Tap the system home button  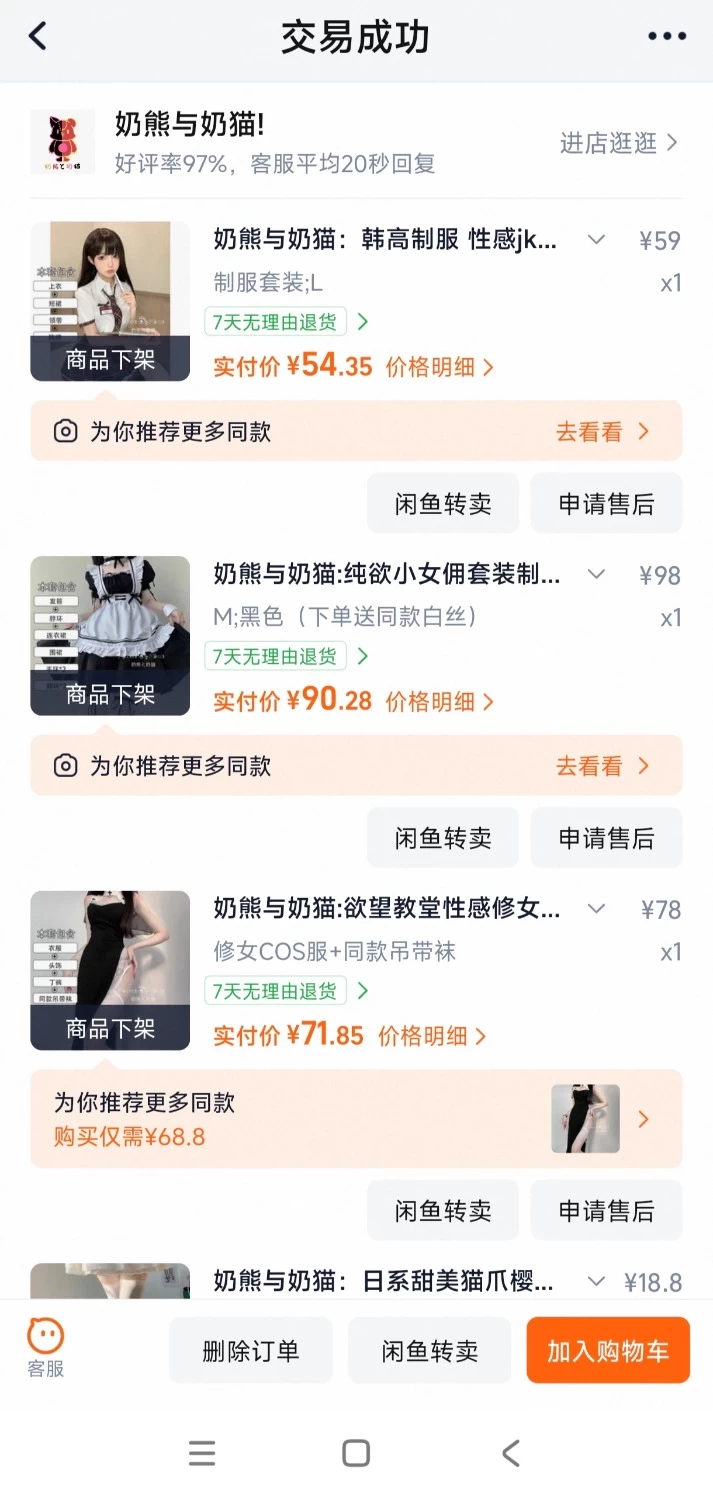[x=356, y=1453]
